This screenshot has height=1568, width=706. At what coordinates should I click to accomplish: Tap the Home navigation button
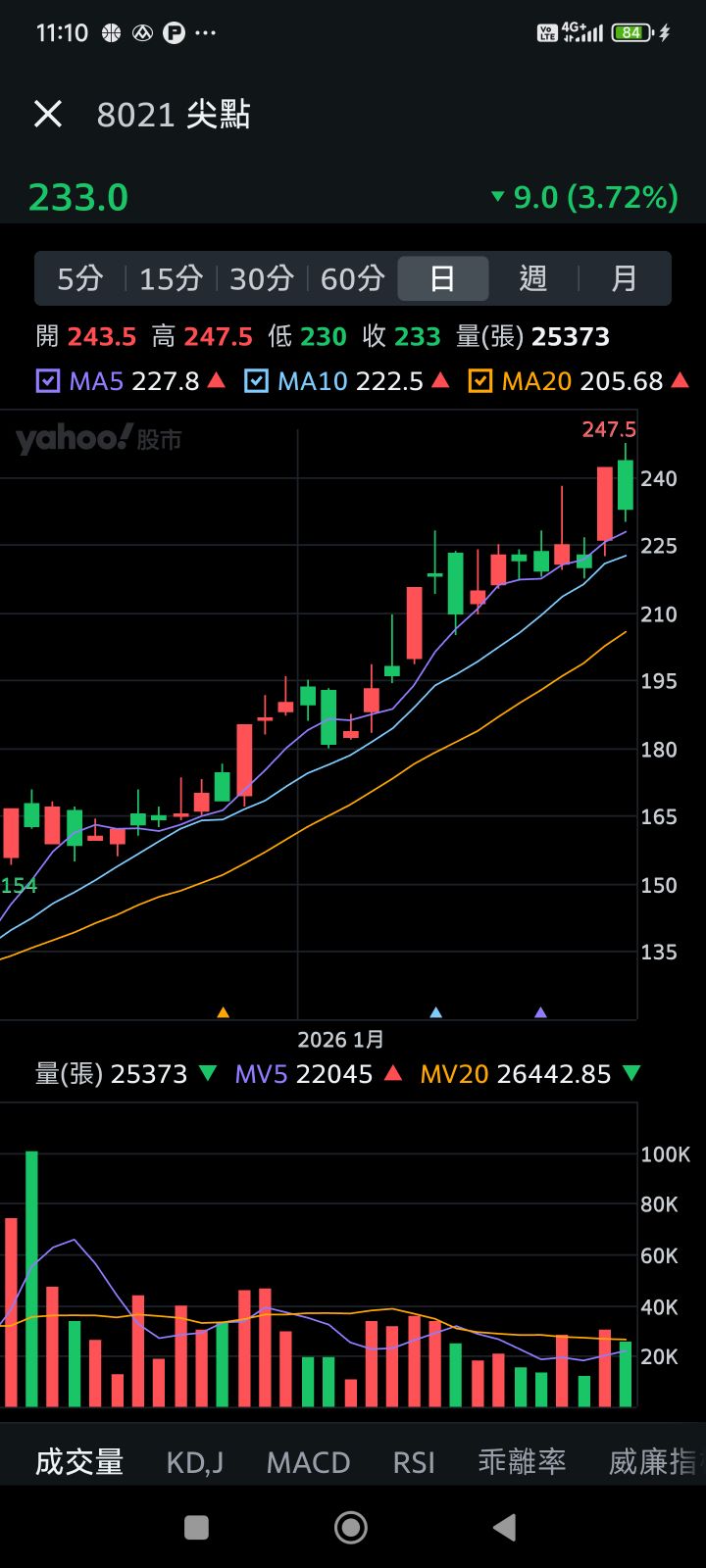click(x=351, y=1528)
